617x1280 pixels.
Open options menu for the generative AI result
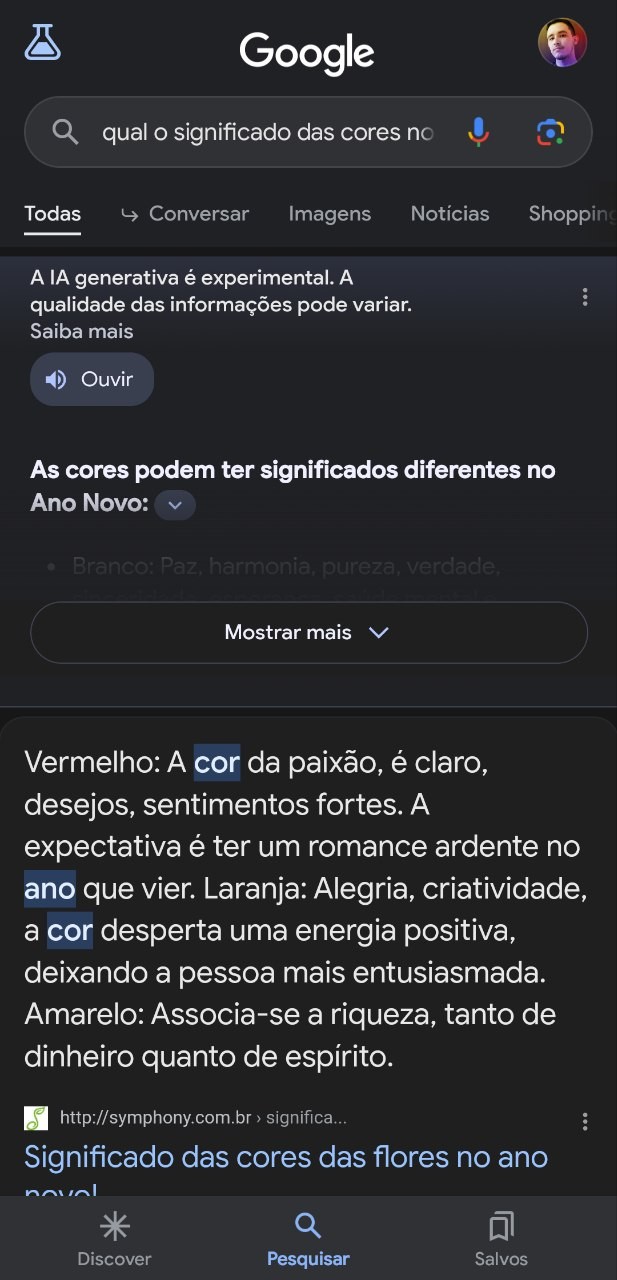click(x=585, y=297)
